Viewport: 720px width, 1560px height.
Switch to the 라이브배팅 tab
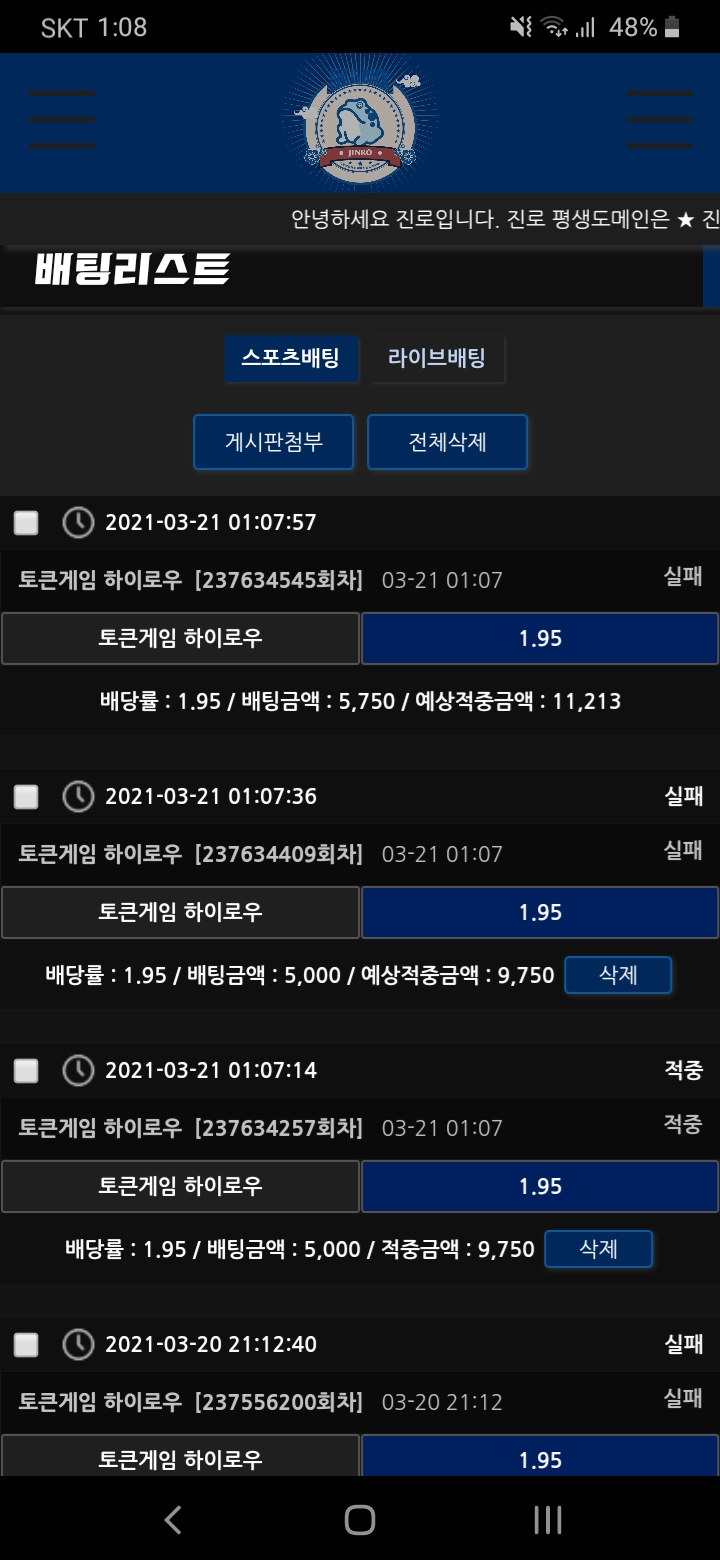coord(437,358)
